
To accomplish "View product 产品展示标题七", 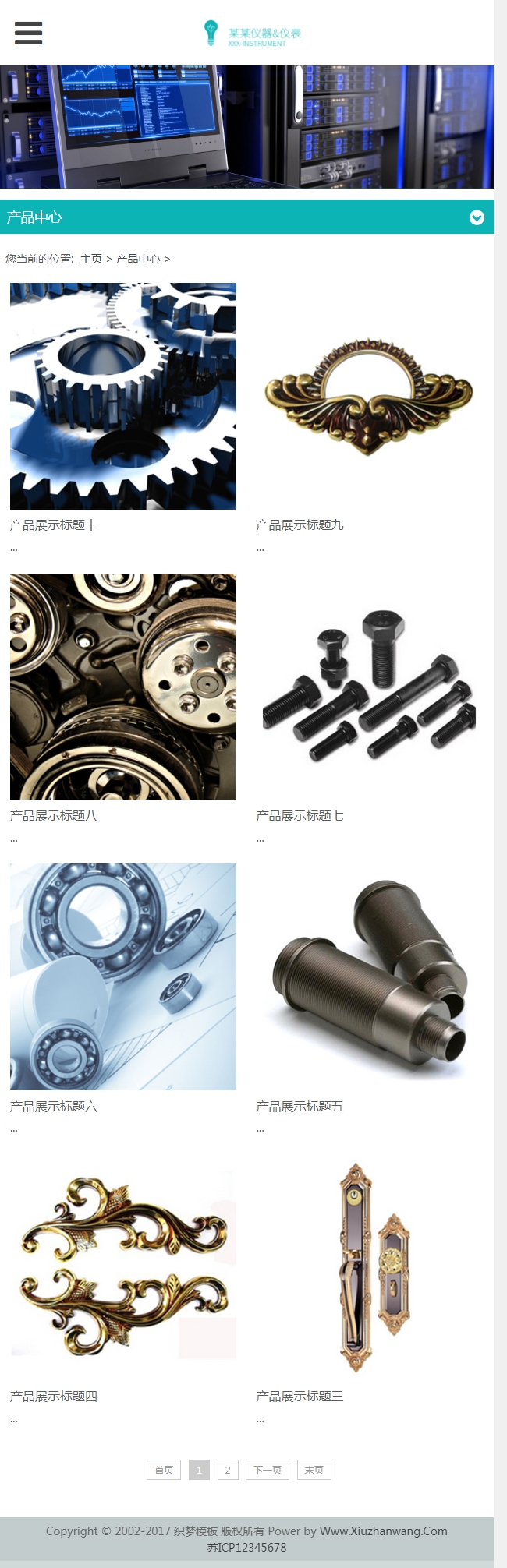I will click(368, 687).
